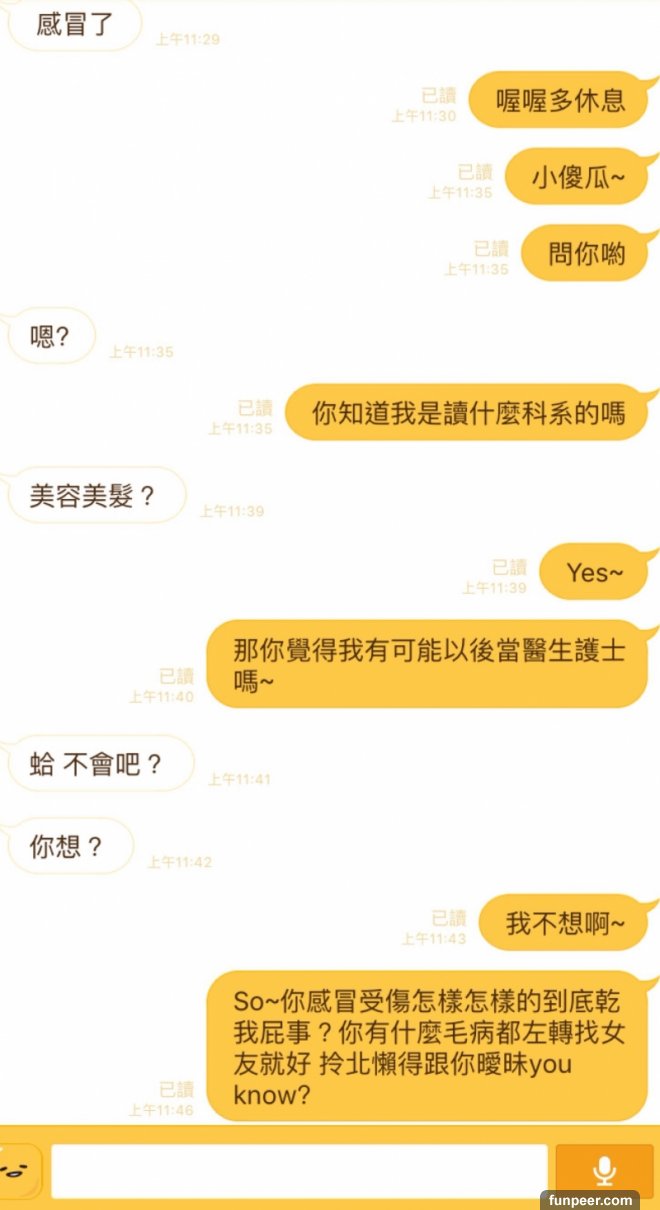Tap the microphone voice message button
This screenshot has width=660, height=1210.
pyautogui.click(x=604, y=1171)
